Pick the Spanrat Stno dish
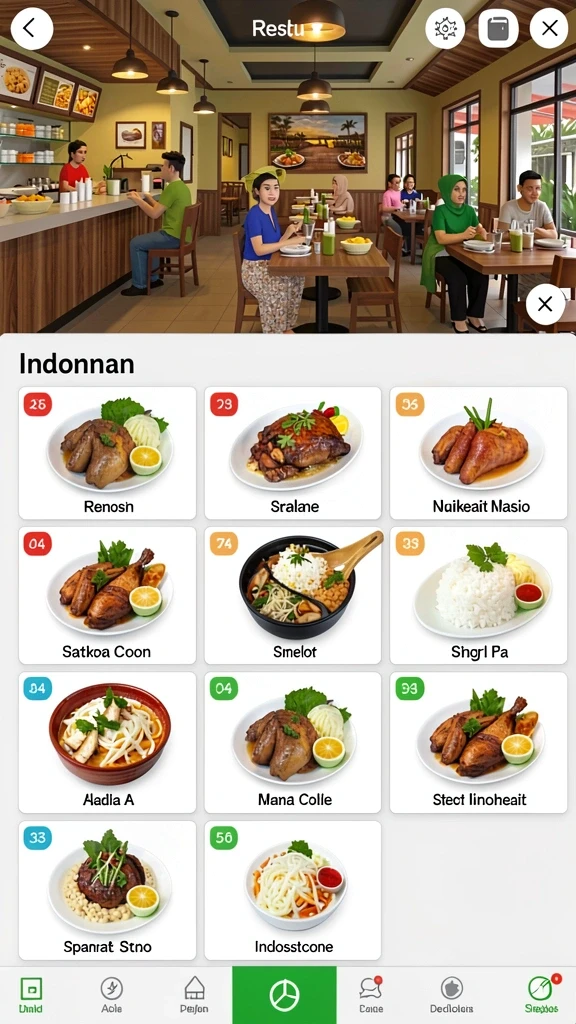The image size is (576, 1024). (x=107, y=890)
